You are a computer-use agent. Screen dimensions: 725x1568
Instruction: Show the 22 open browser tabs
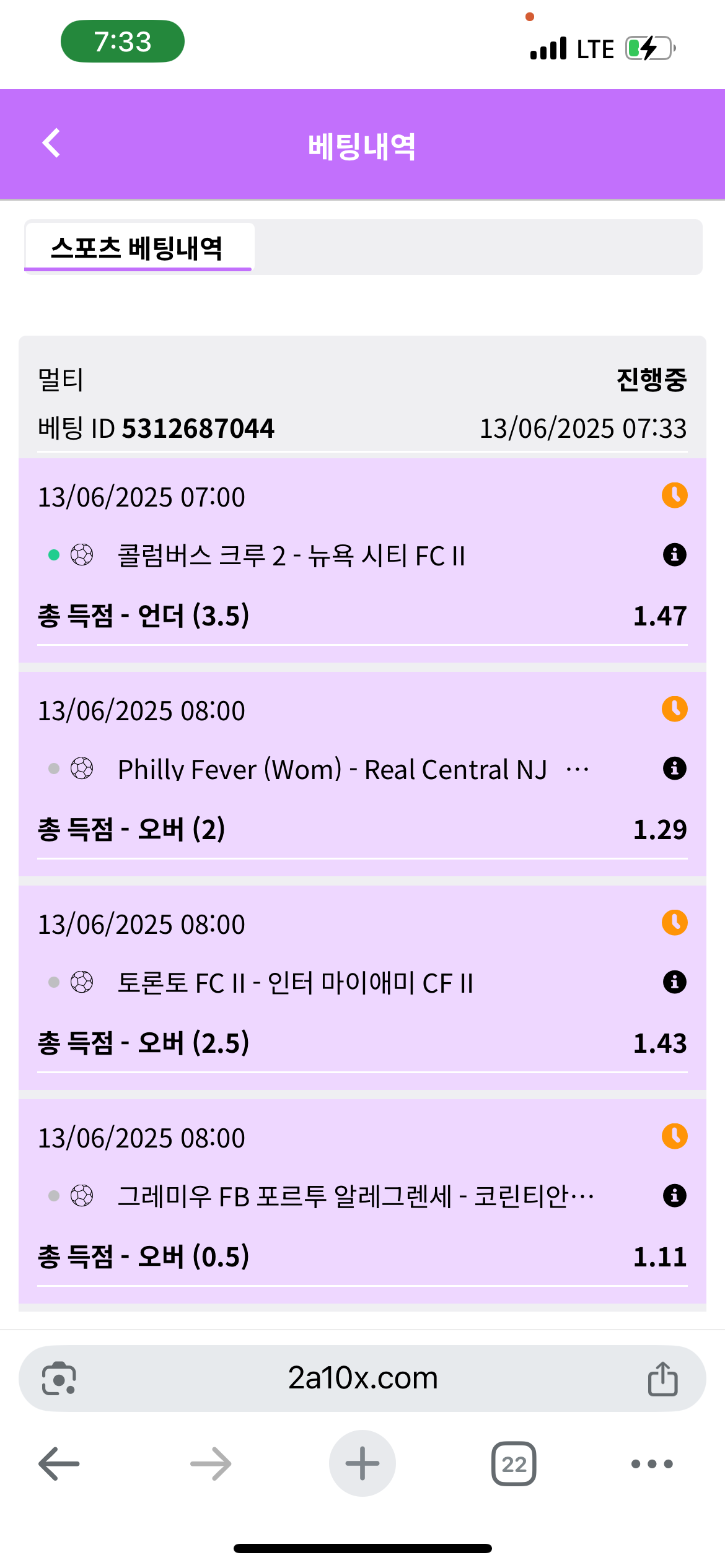(514, 1464)
